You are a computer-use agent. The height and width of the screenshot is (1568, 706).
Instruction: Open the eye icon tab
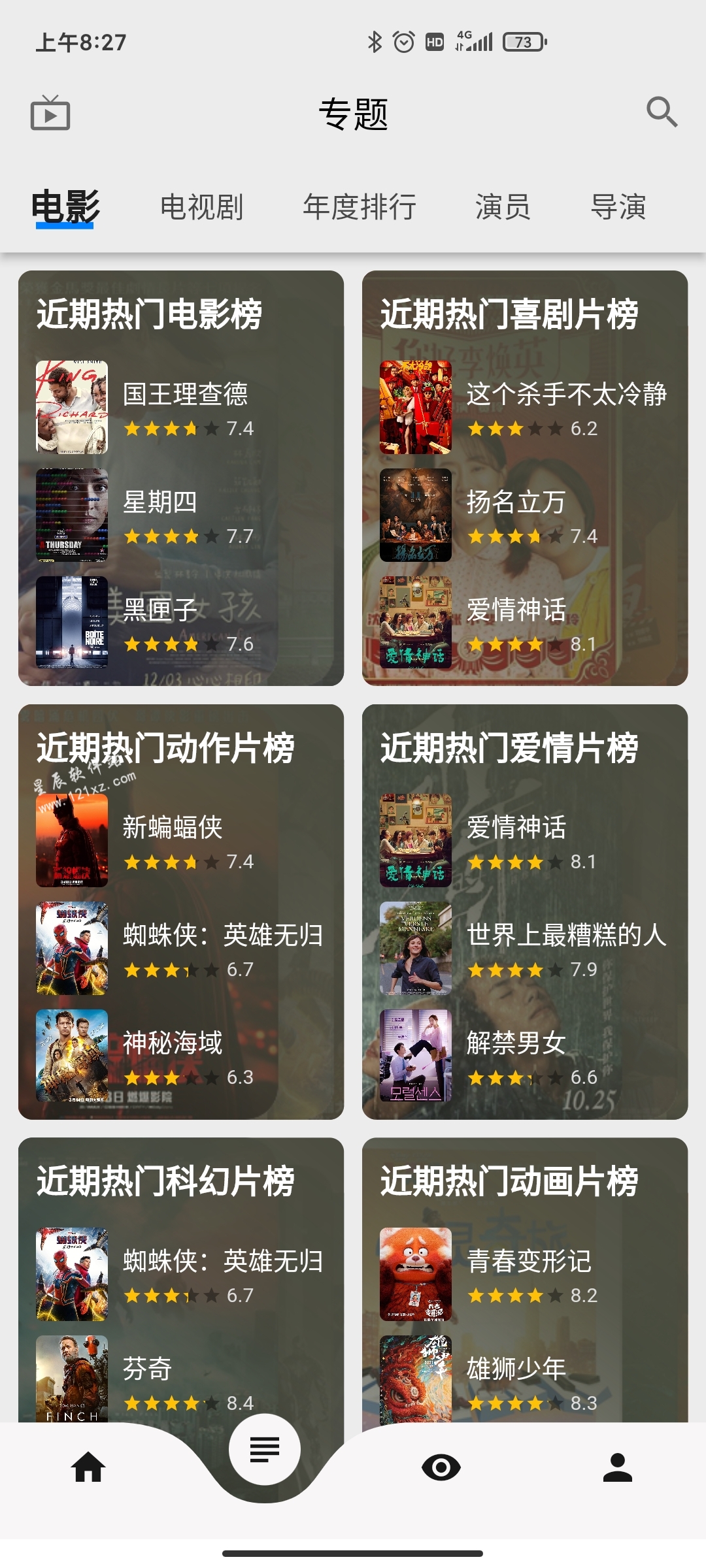(441, 1467)
